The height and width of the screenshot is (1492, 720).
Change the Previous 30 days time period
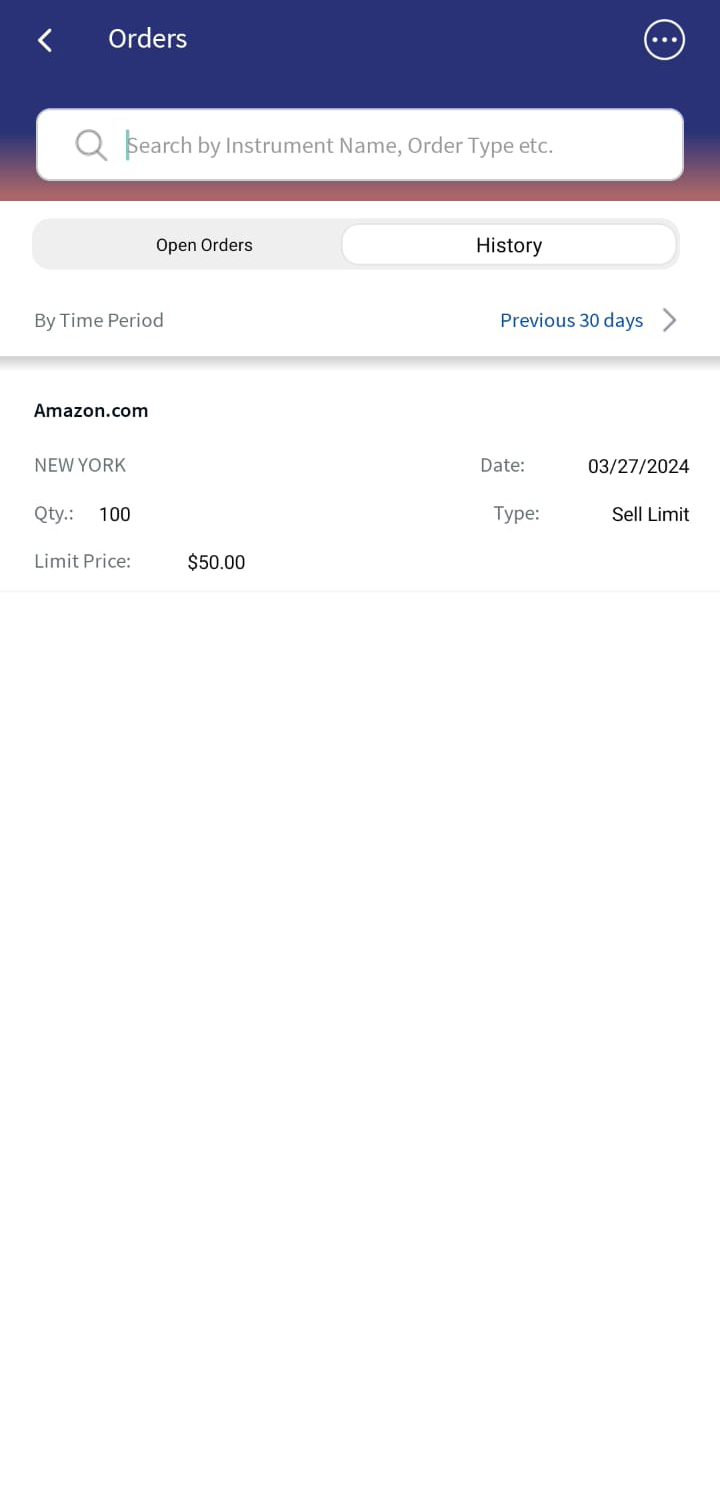tap(588, 320)
